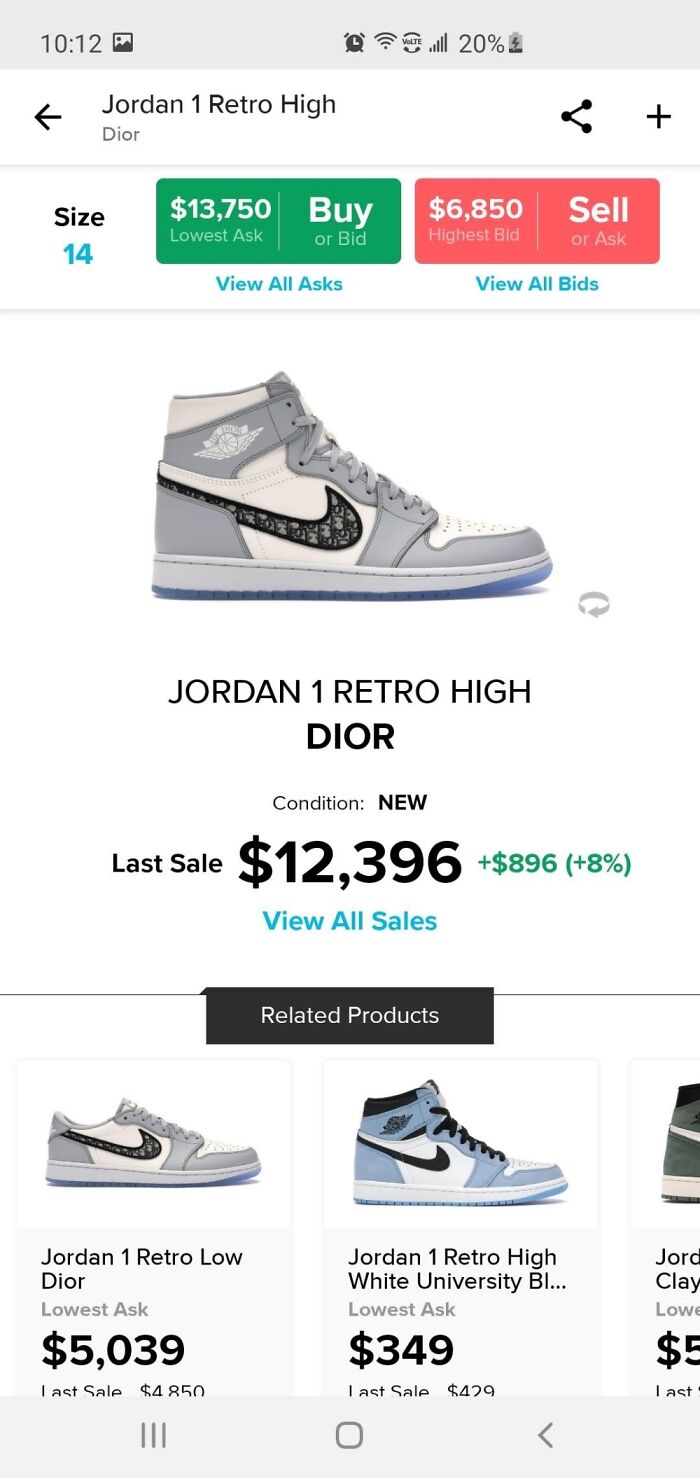
Task: Share the Jordan 1 Retro High Dior
Action: tap(577, 117)
